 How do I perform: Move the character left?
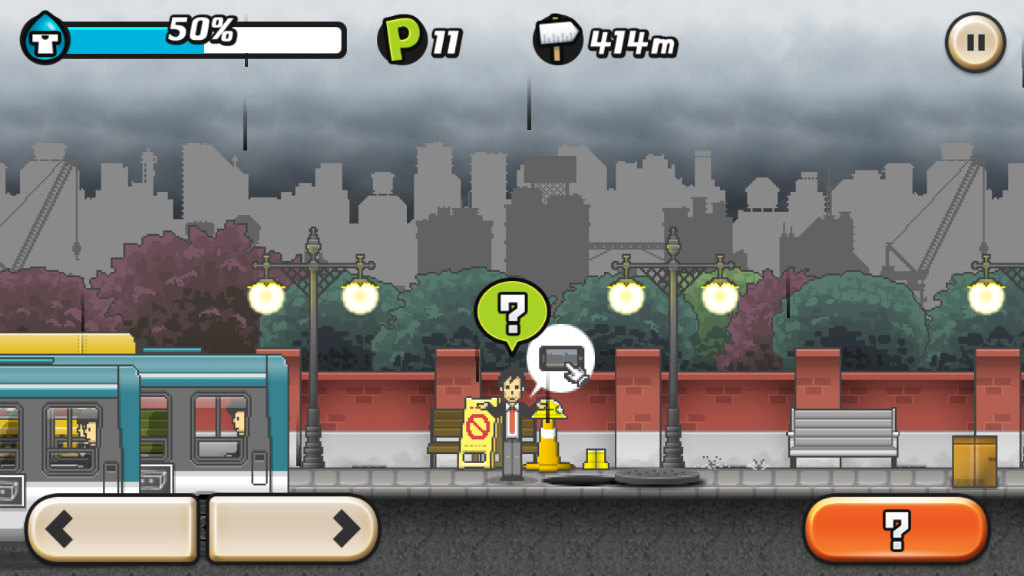pos(111,528)
